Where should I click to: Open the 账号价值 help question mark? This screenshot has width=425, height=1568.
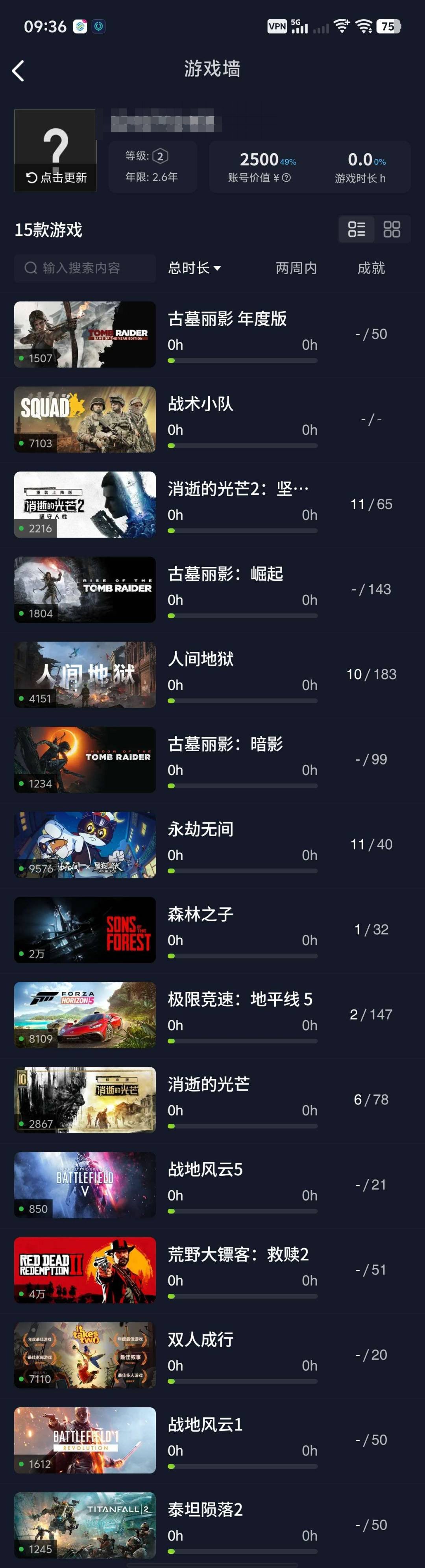coord(286,178)
